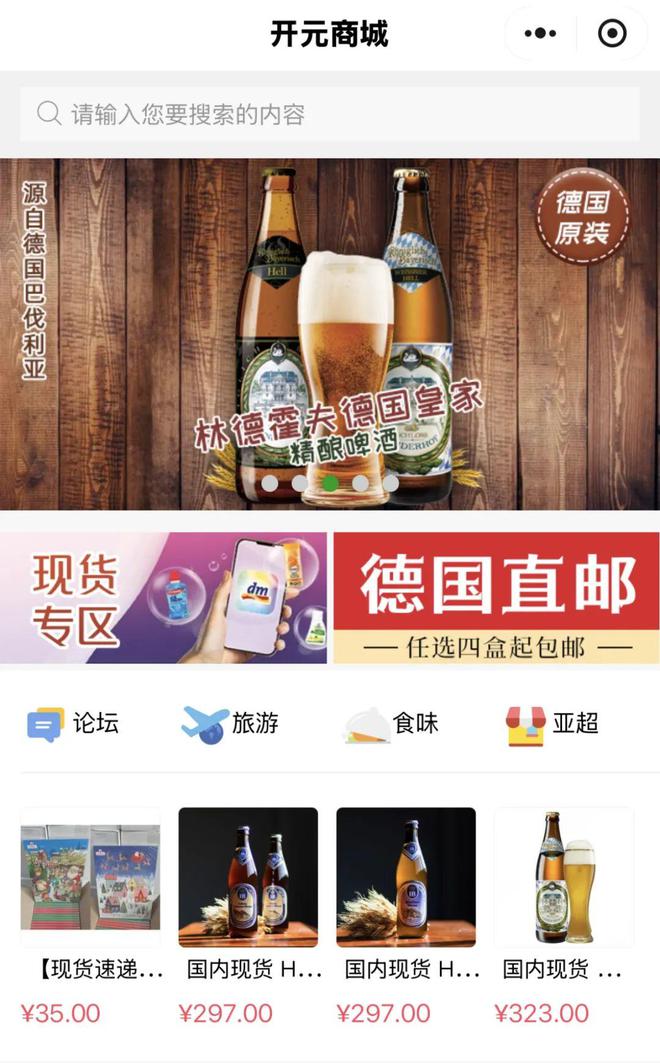The image size is (660, 1063).
Task: Open the 食味 food section
Action: [x=391, y=723]
